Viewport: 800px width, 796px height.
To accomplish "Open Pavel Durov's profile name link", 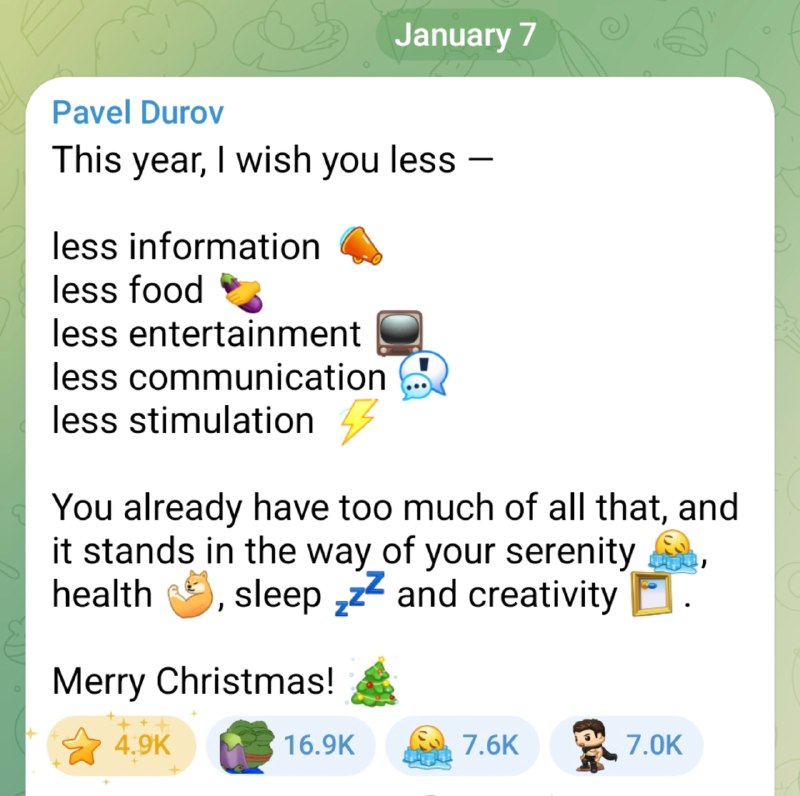I will coord(137,112).
